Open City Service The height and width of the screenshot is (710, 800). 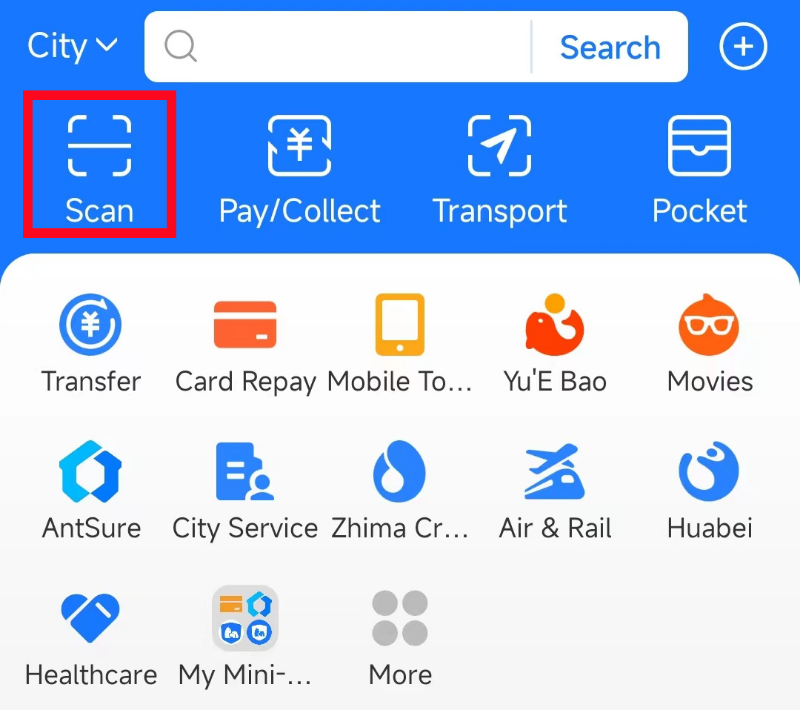245,490
